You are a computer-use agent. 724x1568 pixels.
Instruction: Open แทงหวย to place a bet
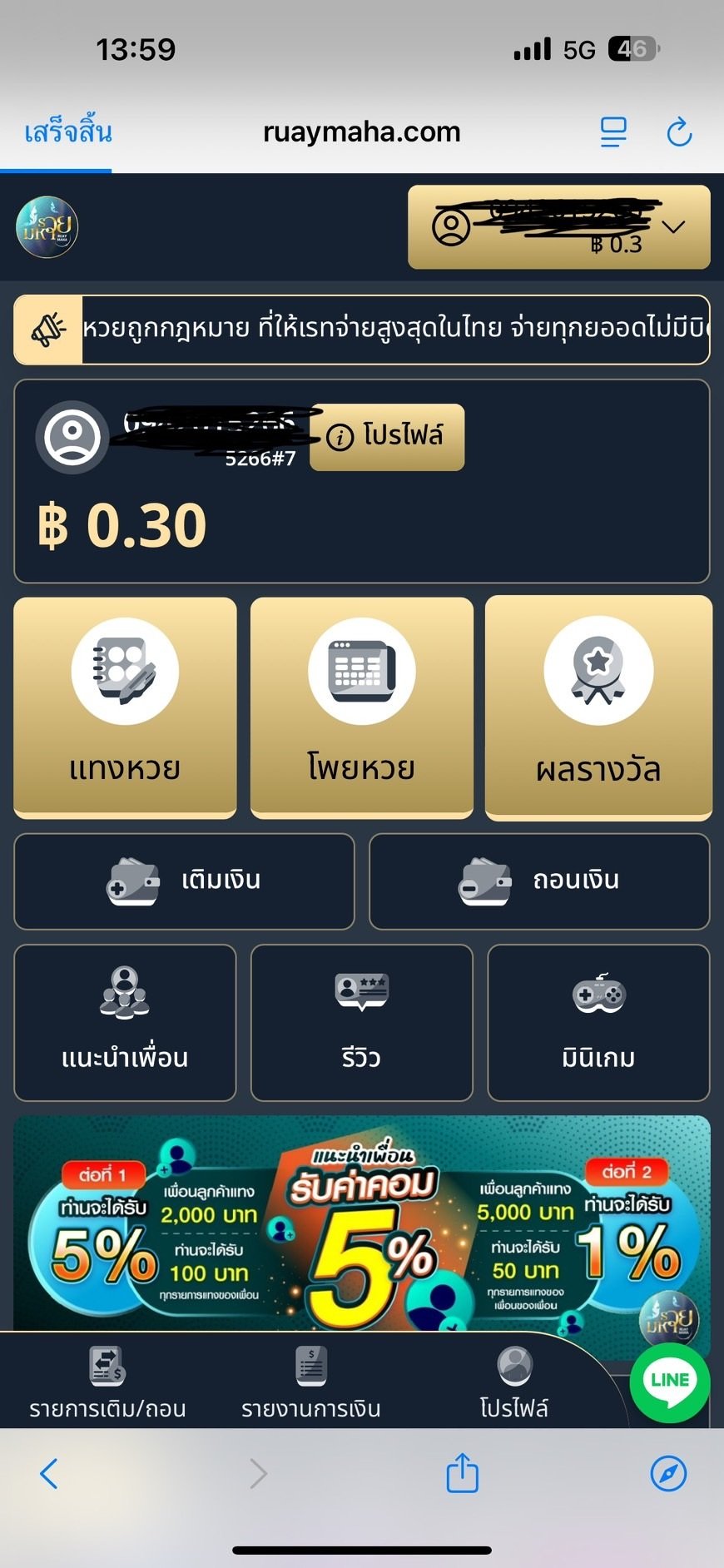[125, 707]
